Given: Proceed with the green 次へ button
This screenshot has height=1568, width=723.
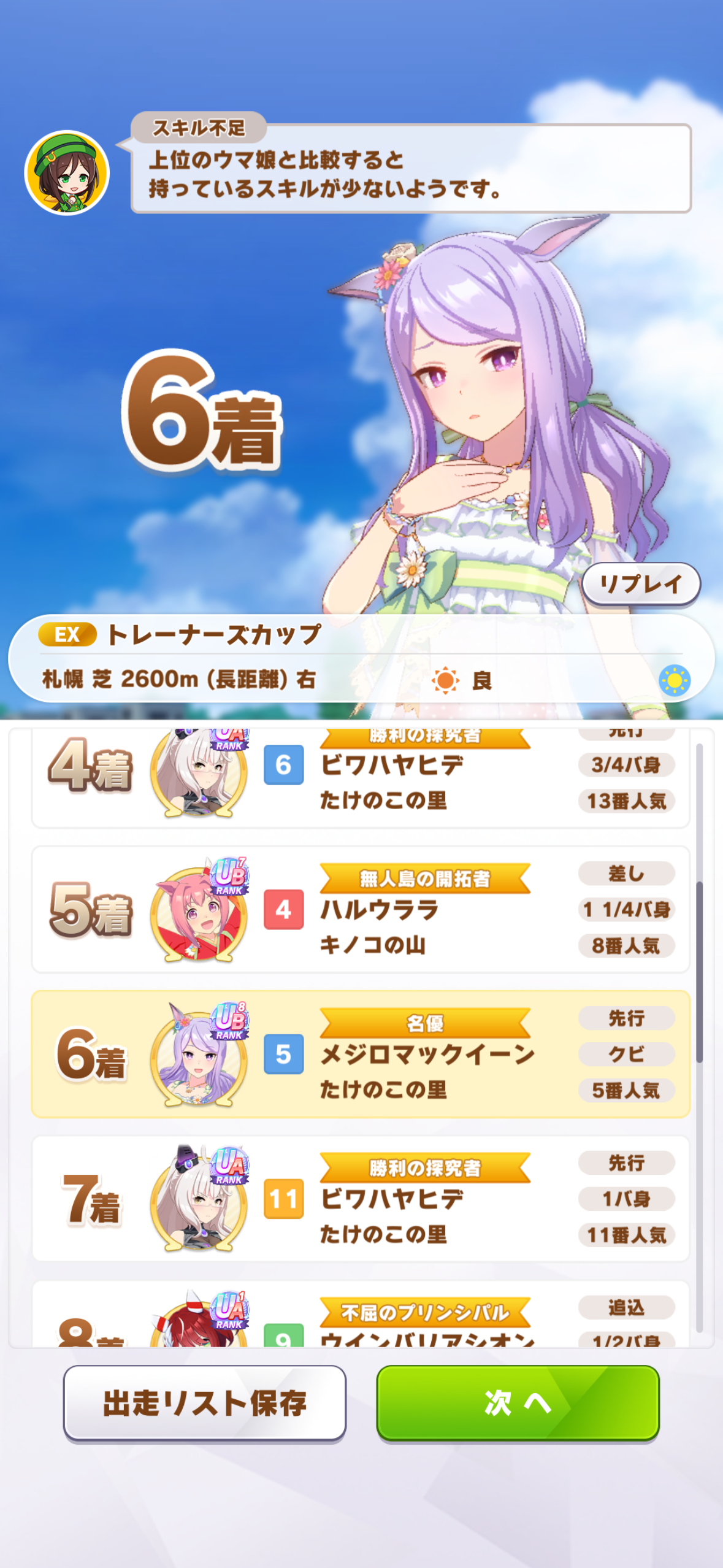Looking at the screenshot, I should click(x=517, y=1402).
